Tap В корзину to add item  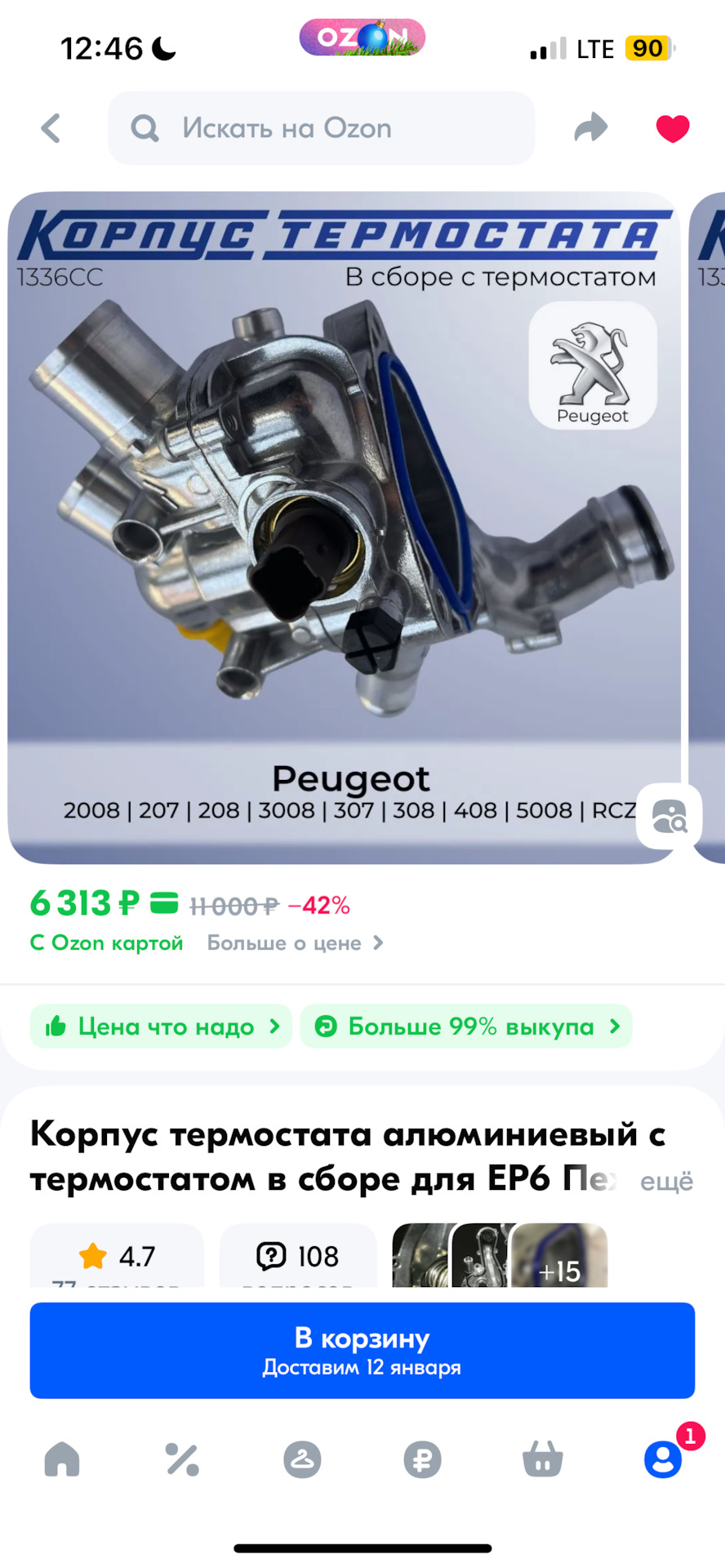click(x=362, y=1350)
